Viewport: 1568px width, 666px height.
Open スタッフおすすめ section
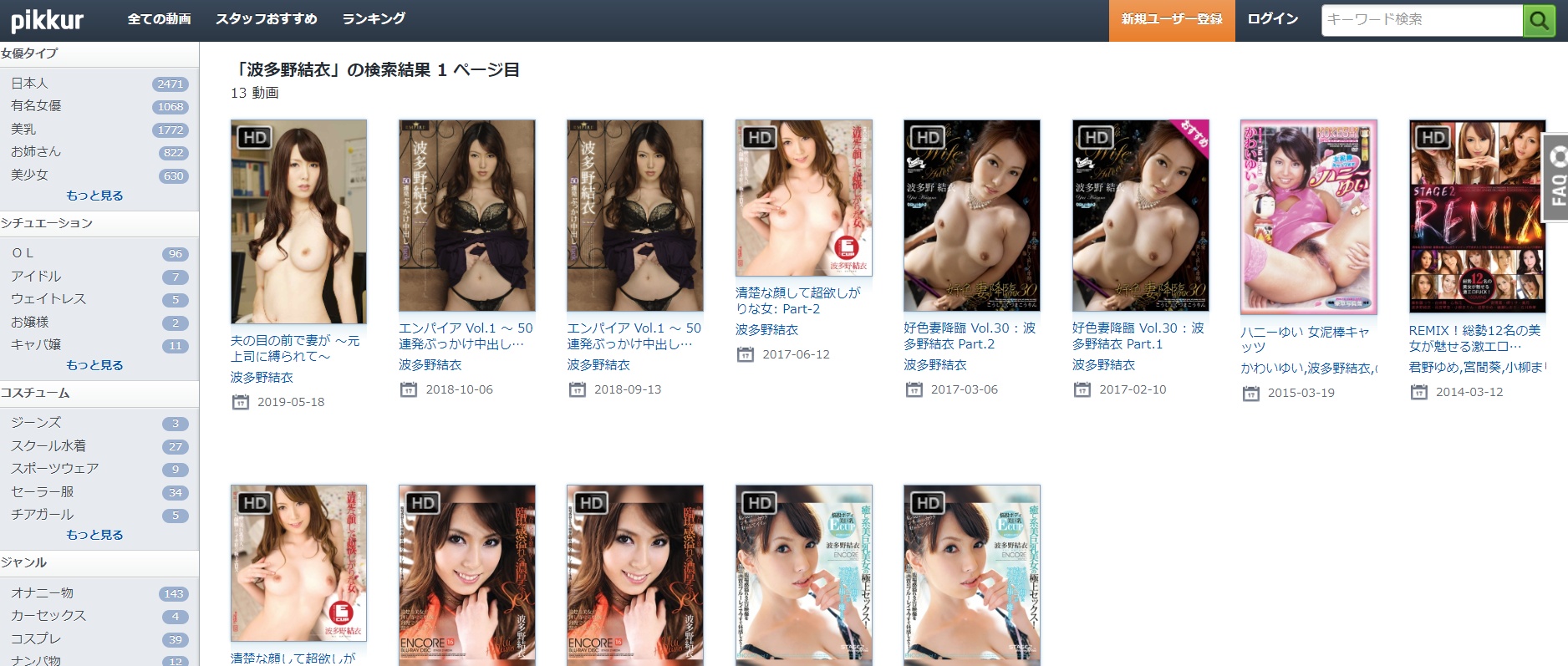click(266, 19)
